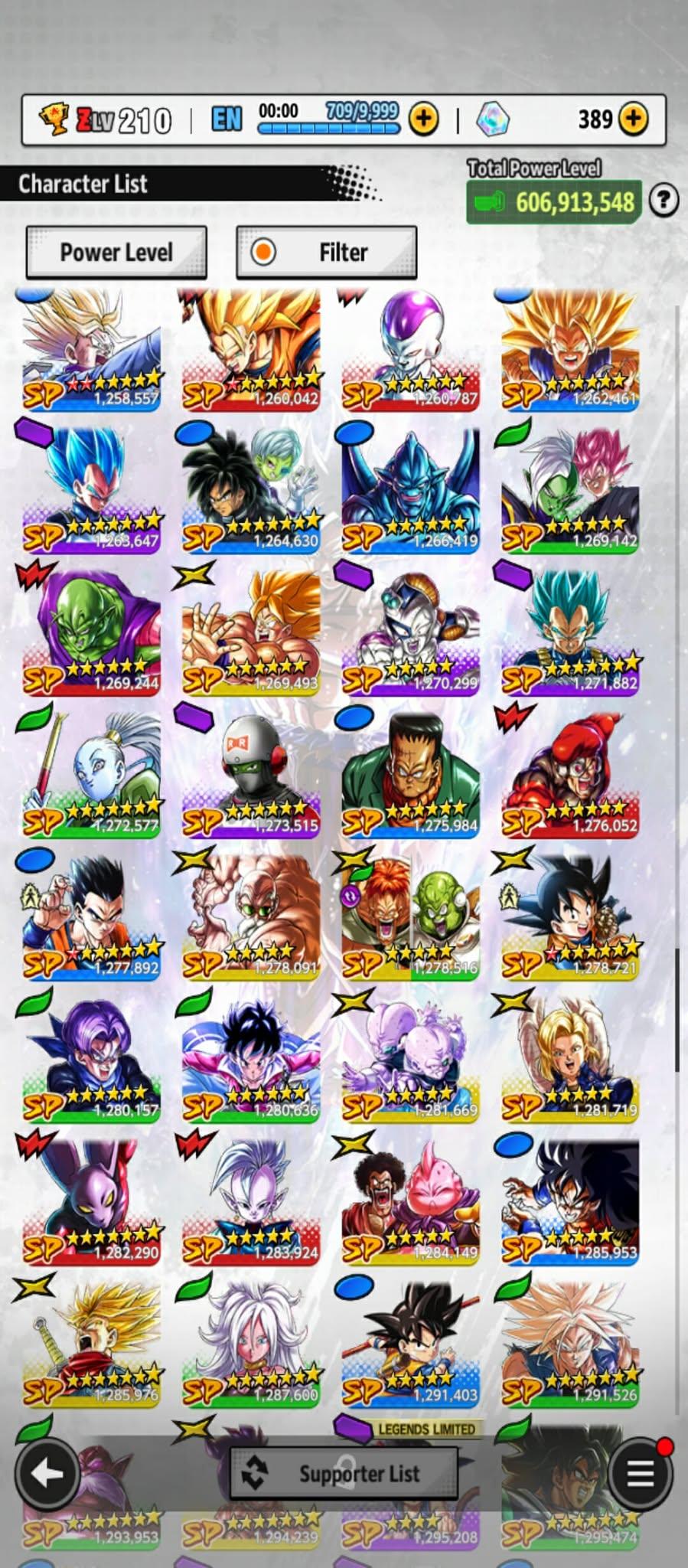Viewport: 688px width, 1568px height.
Task: Select character with power level 1,263,647
Action: 92,490
